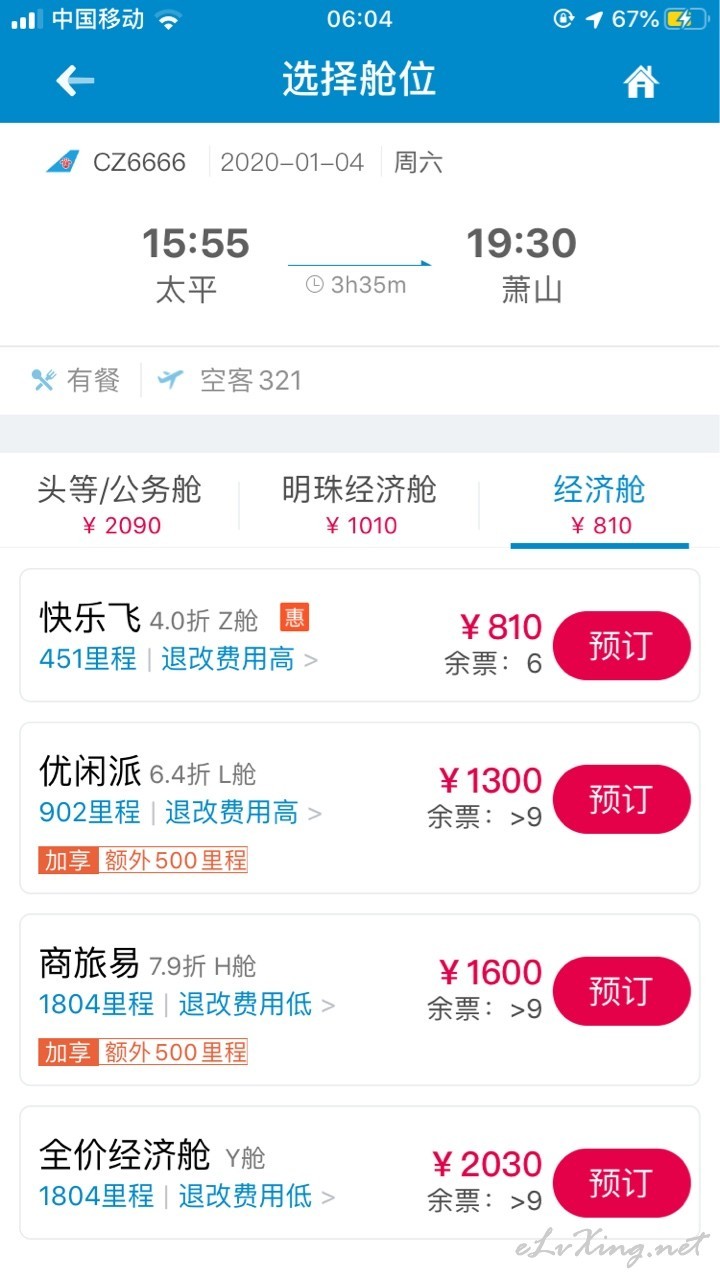View refund rules for 全价经济舱
720x1280 pixels.
[x=256, y=1196]
